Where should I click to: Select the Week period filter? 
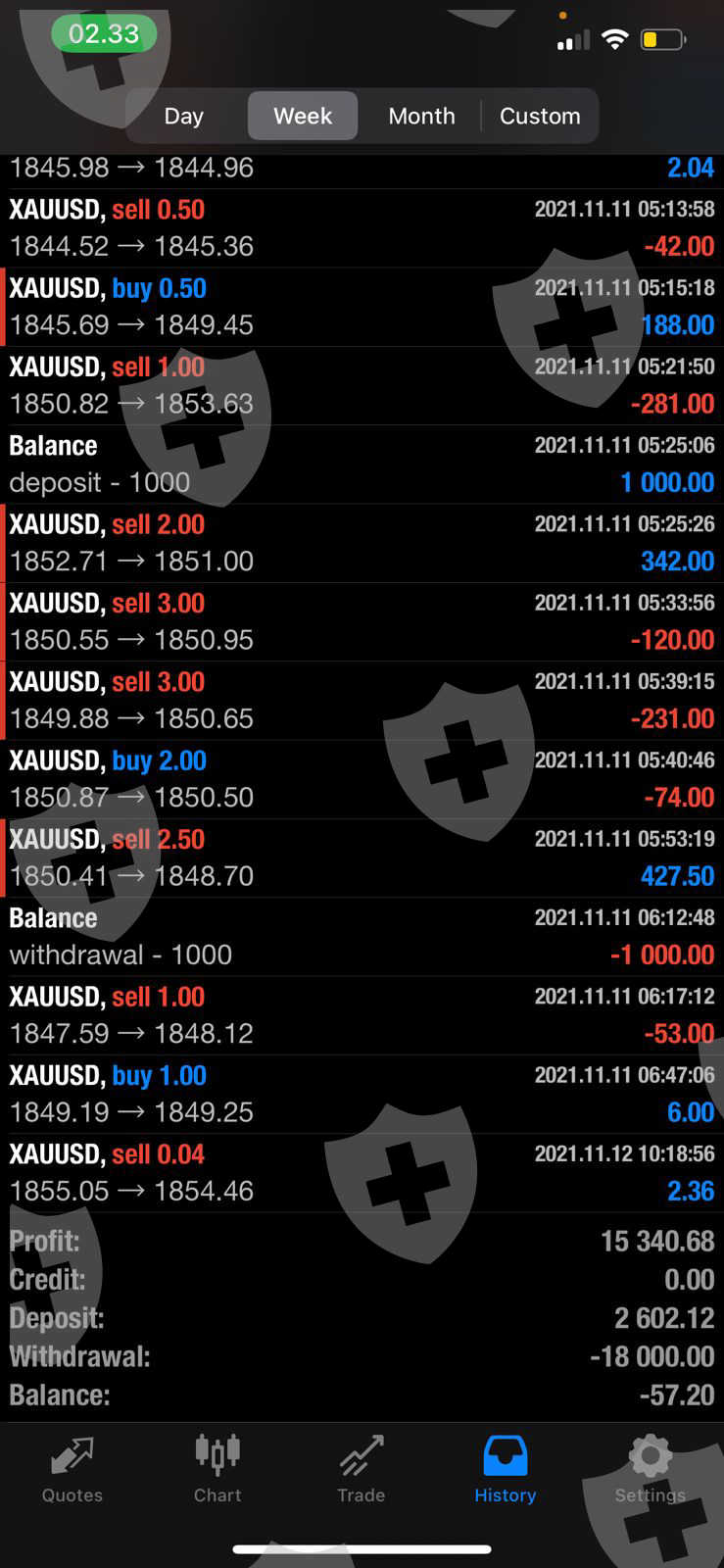(302, 116)
